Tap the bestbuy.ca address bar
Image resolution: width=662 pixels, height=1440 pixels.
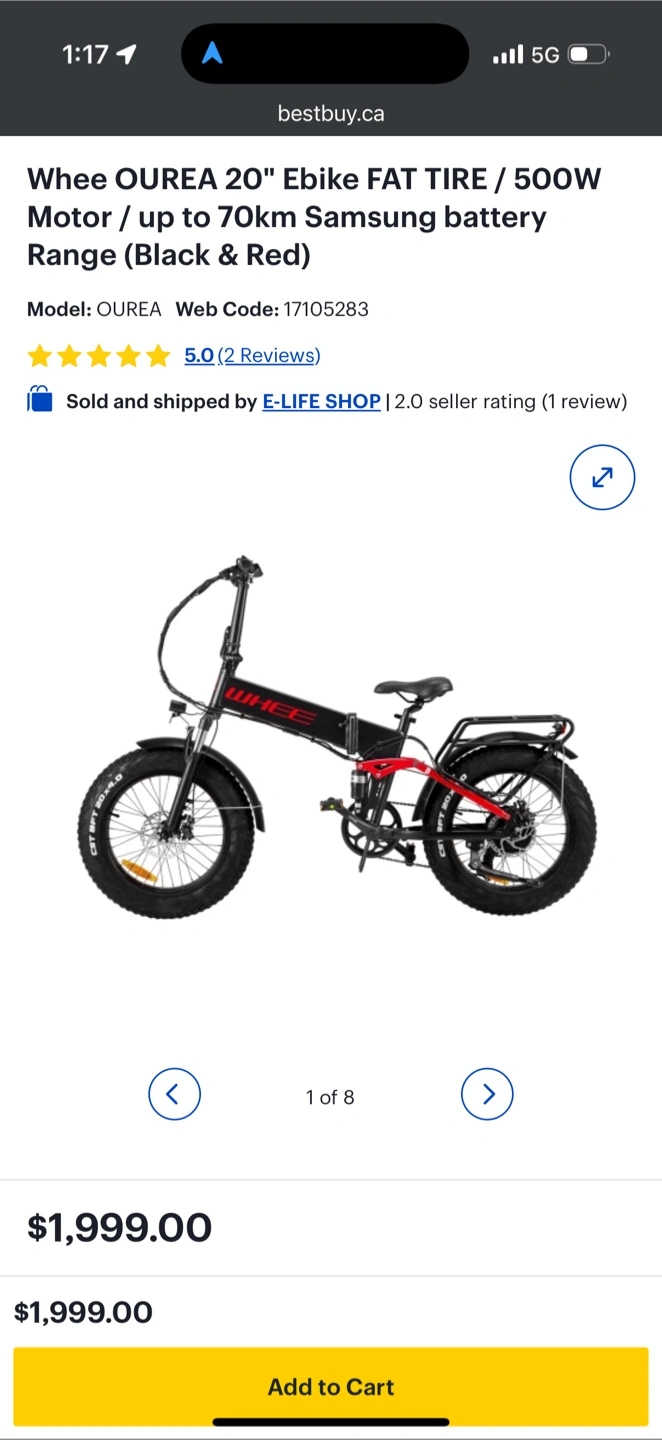[331, 114]
